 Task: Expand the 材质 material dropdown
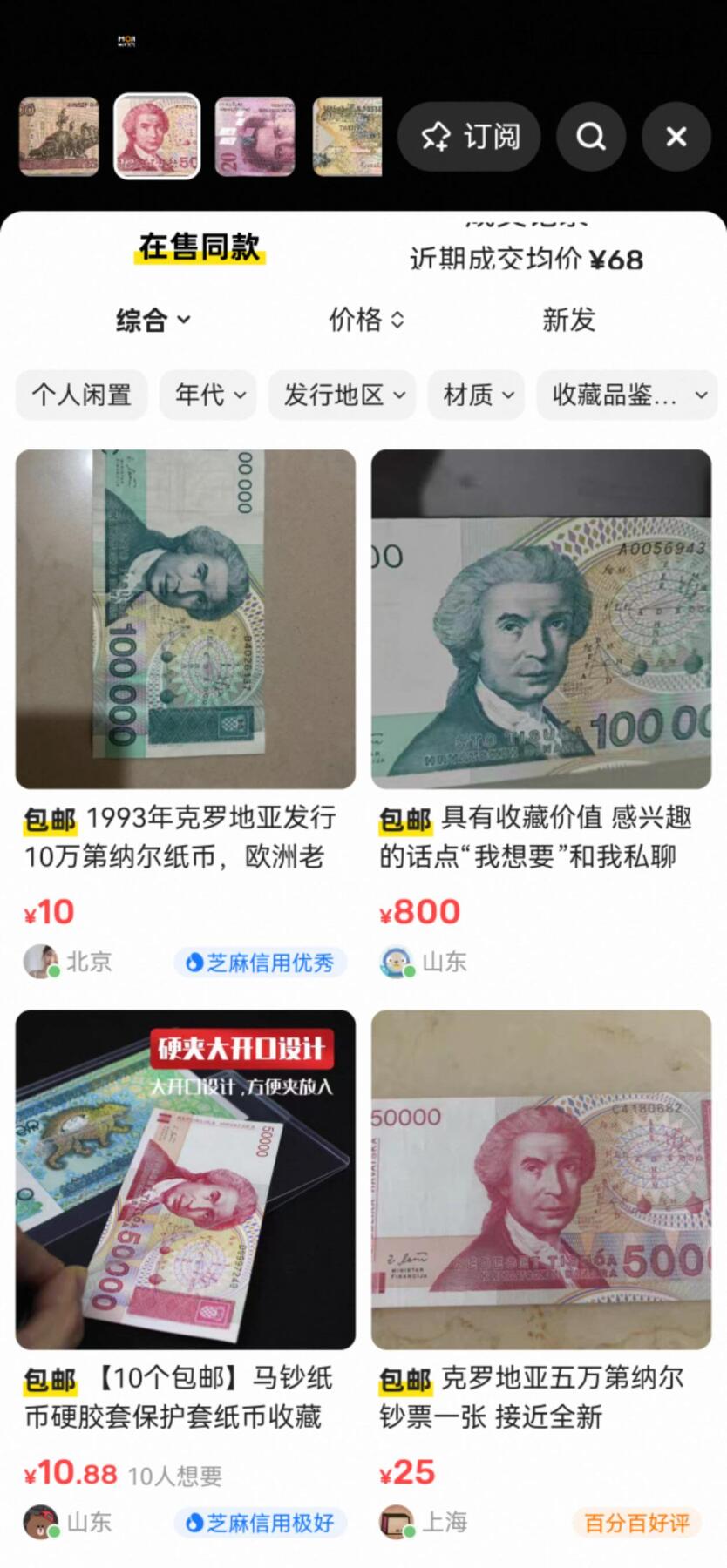click(476, 395)
